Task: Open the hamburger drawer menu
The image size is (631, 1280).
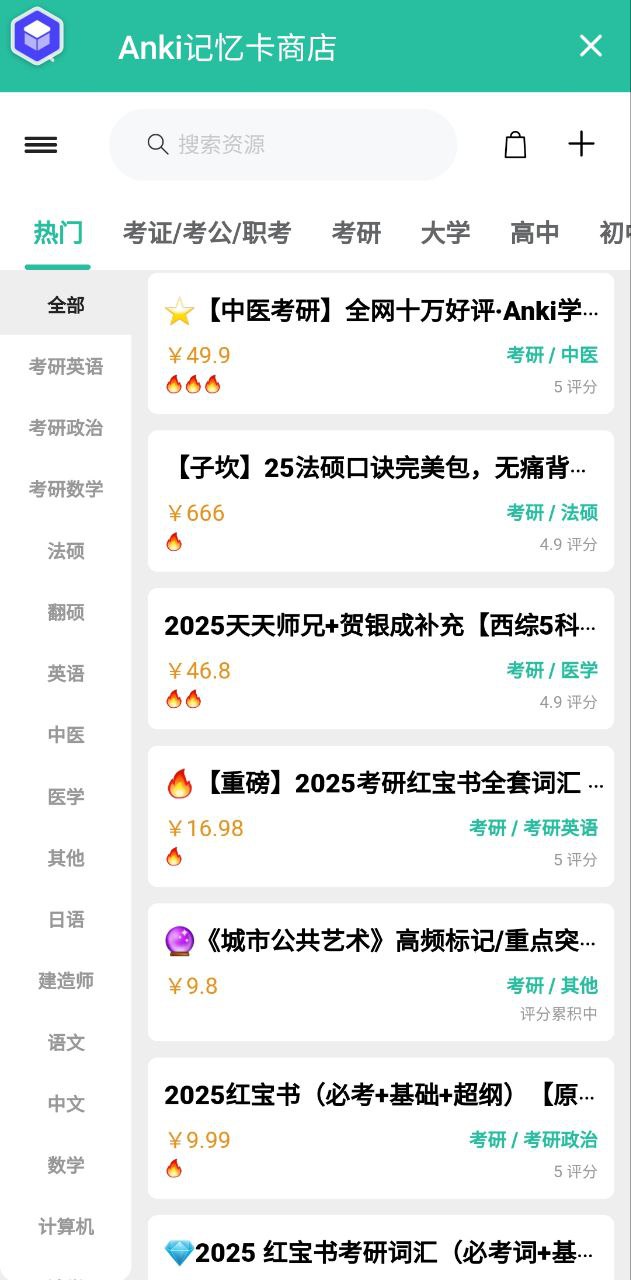Action: 41,145
